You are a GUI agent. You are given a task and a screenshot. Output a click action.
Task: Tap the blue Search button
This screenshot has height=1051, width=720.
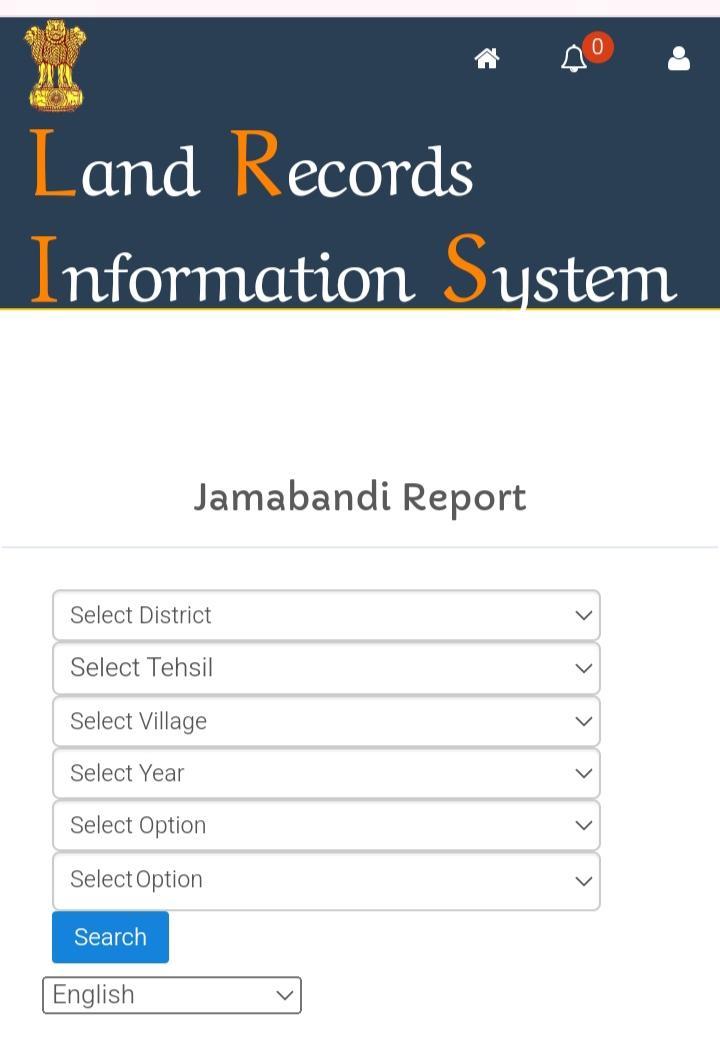pos(110,937)
